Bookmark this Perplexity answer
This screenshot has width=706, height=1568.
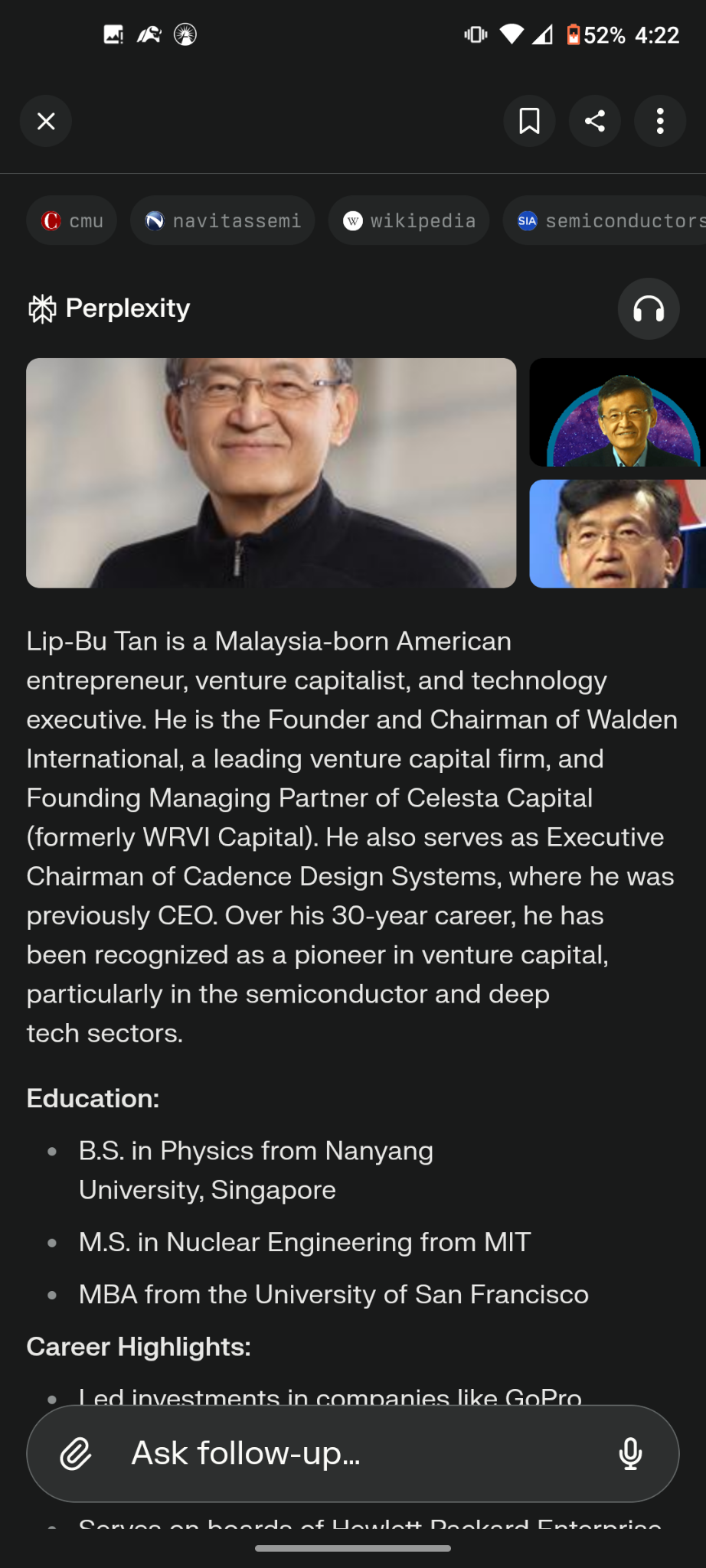[529, 121]
